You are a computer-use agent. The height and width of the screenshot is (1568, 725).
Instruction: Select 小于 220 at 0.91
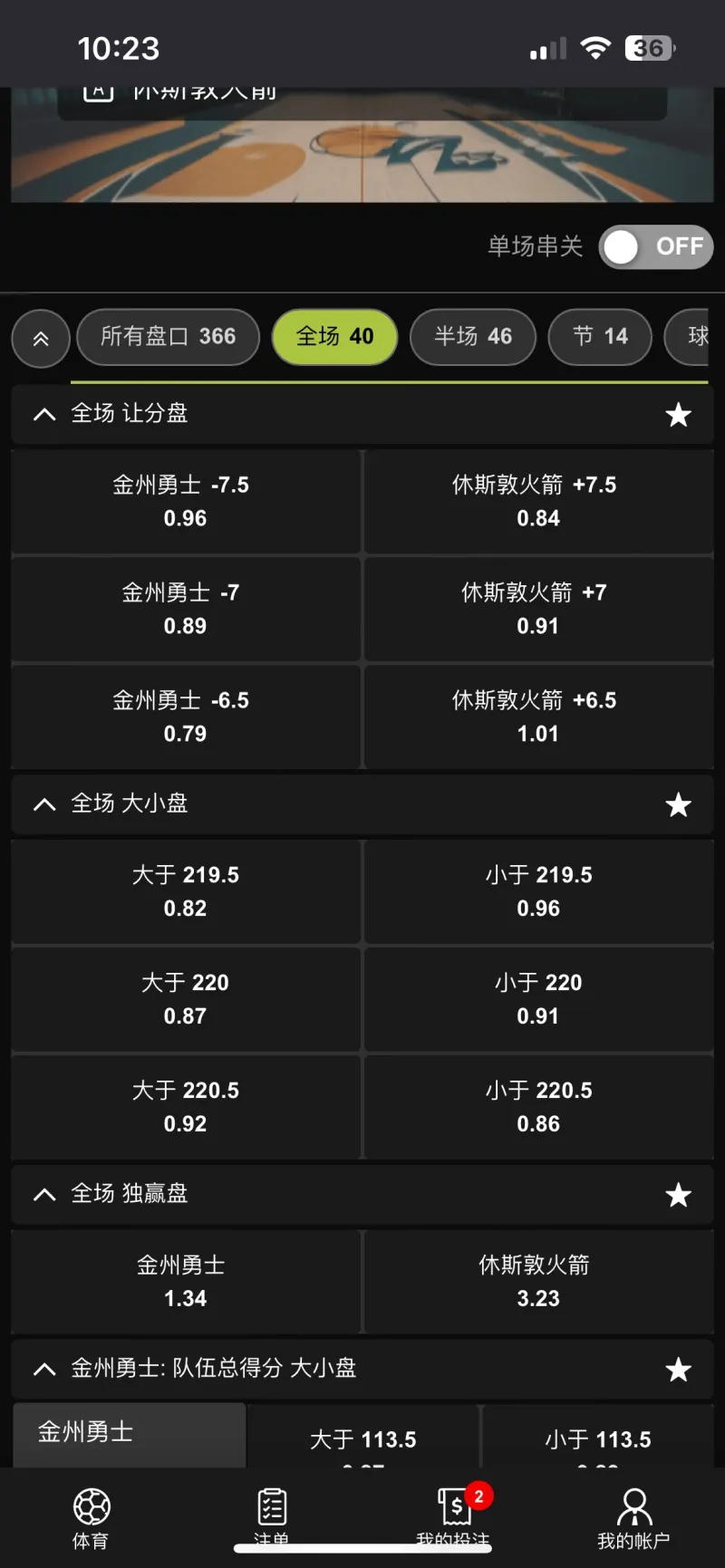[538, 1000]
